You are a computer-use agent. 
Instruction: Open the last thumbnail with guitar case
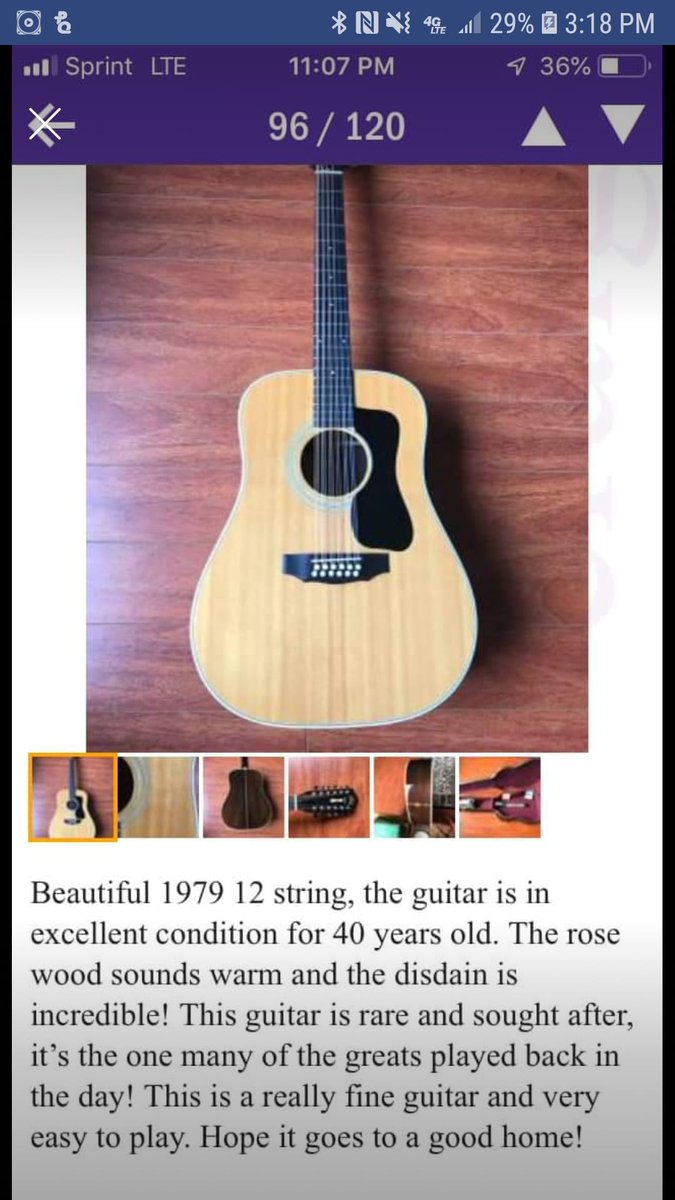[499, 797]
